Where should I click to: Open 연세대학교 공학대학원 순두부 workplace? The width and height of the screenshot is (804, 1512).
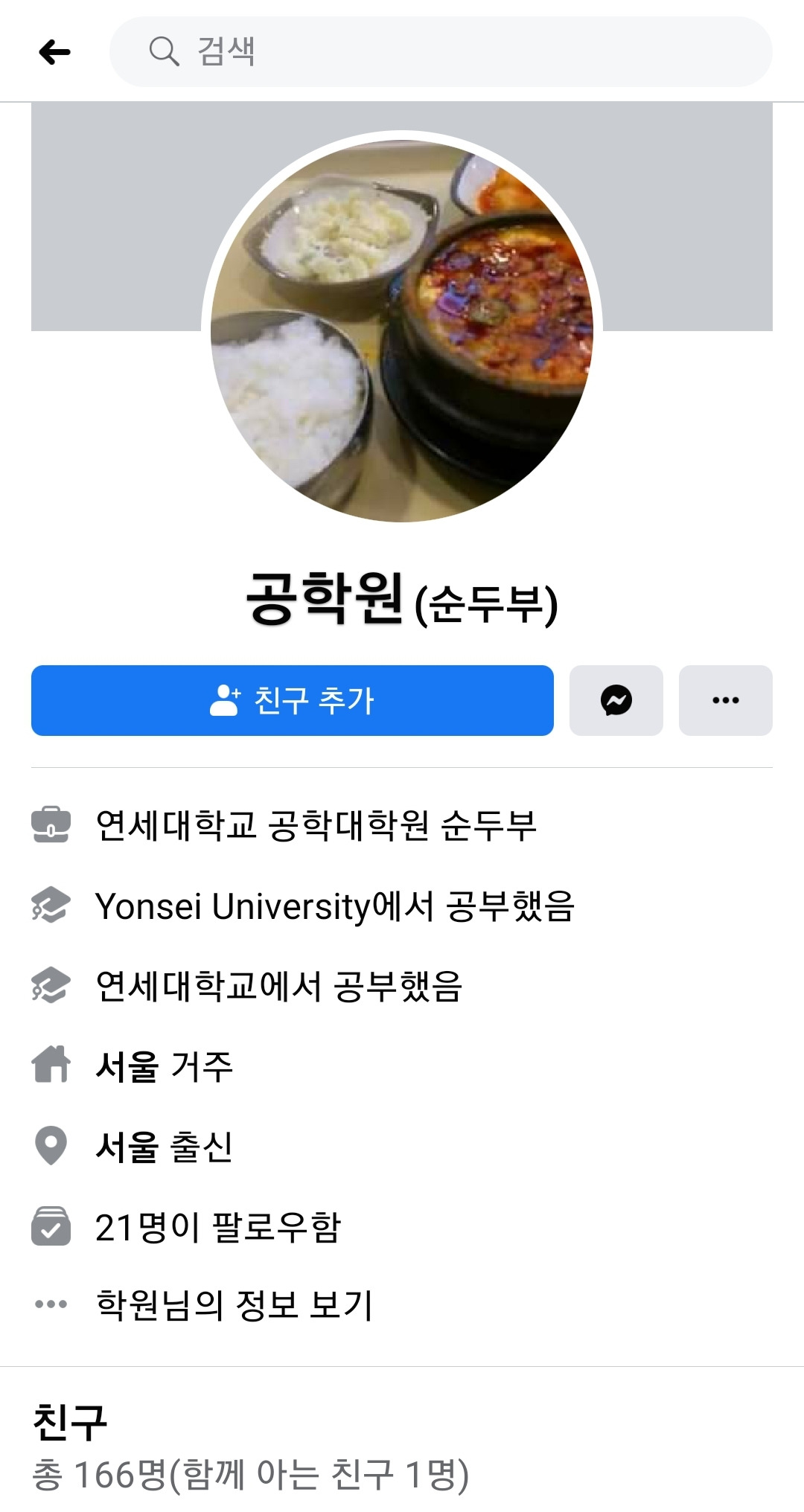tap(316, 825)
